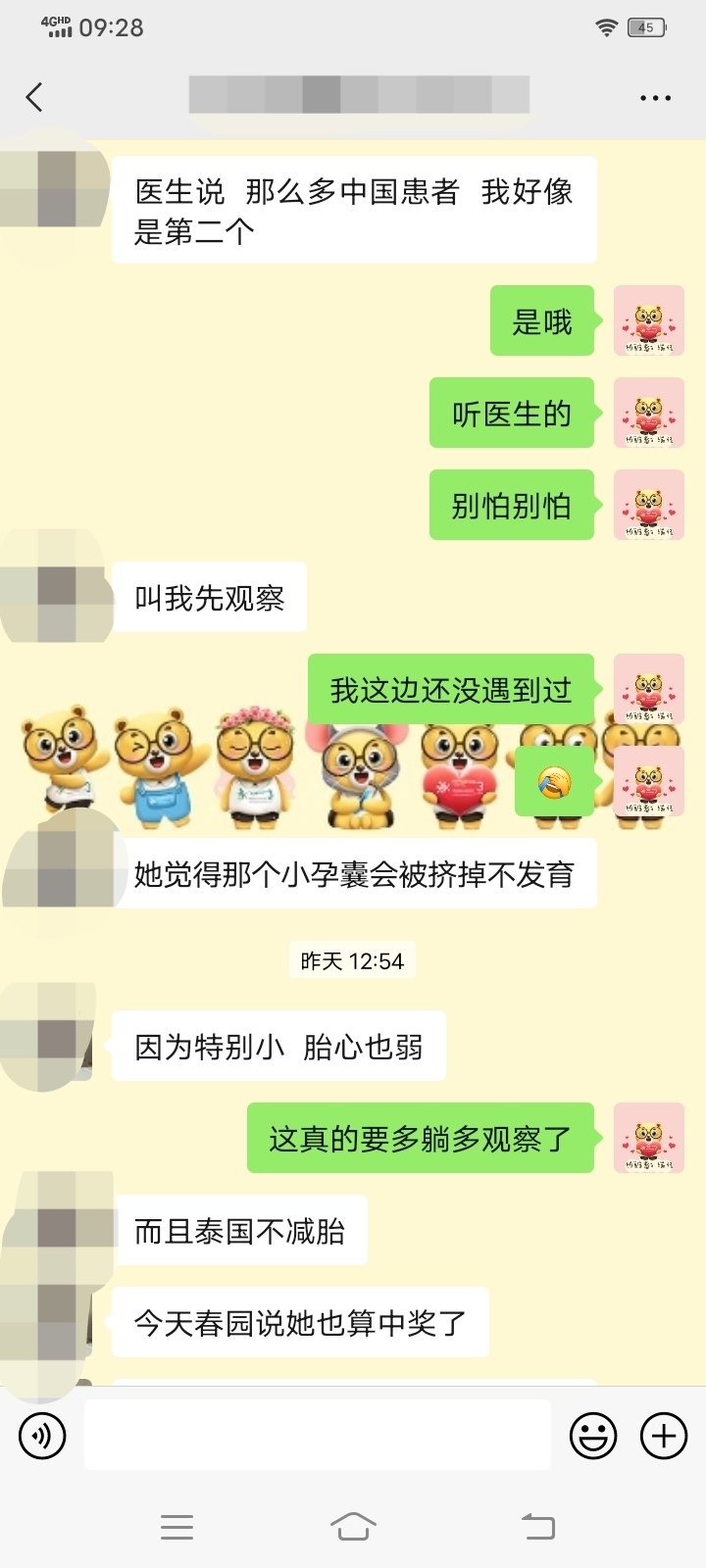Viewport: 706px width, 1568px height.
Task: Tap the system recent apps button
Action: 176,1526
